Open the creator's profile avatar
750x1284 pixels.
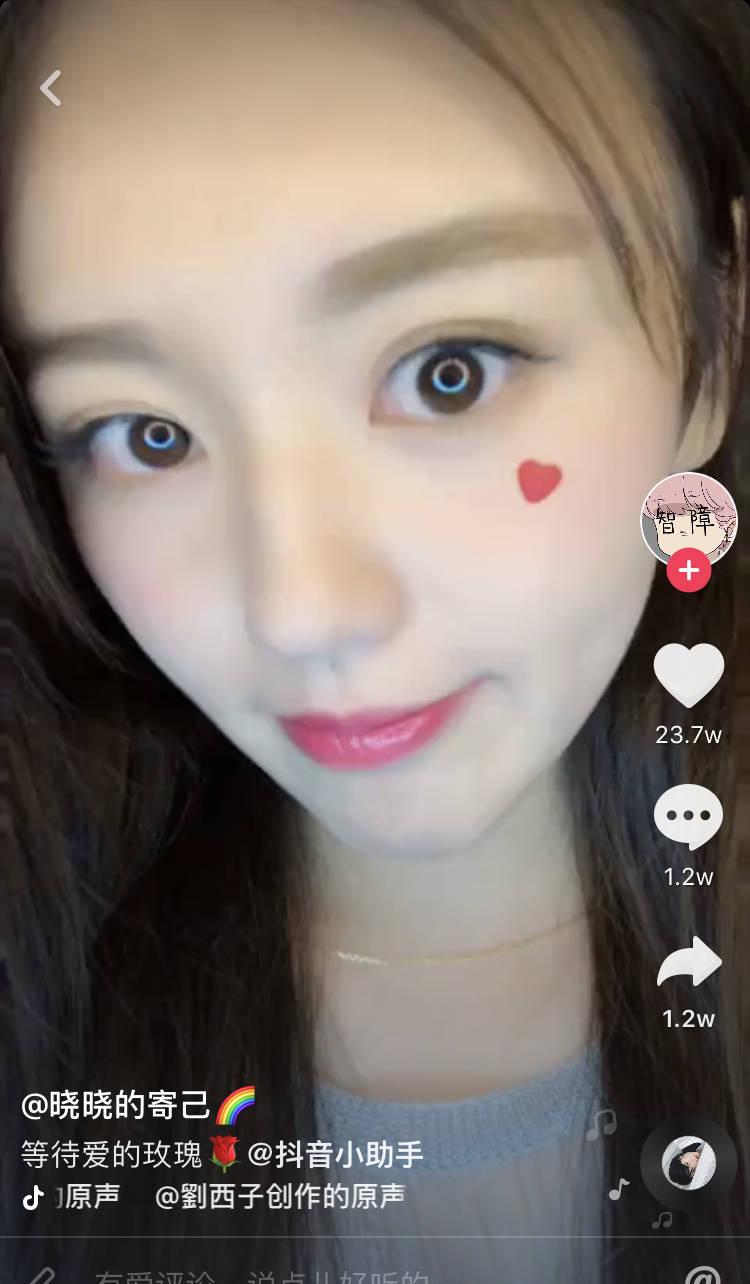coord(688,519)
